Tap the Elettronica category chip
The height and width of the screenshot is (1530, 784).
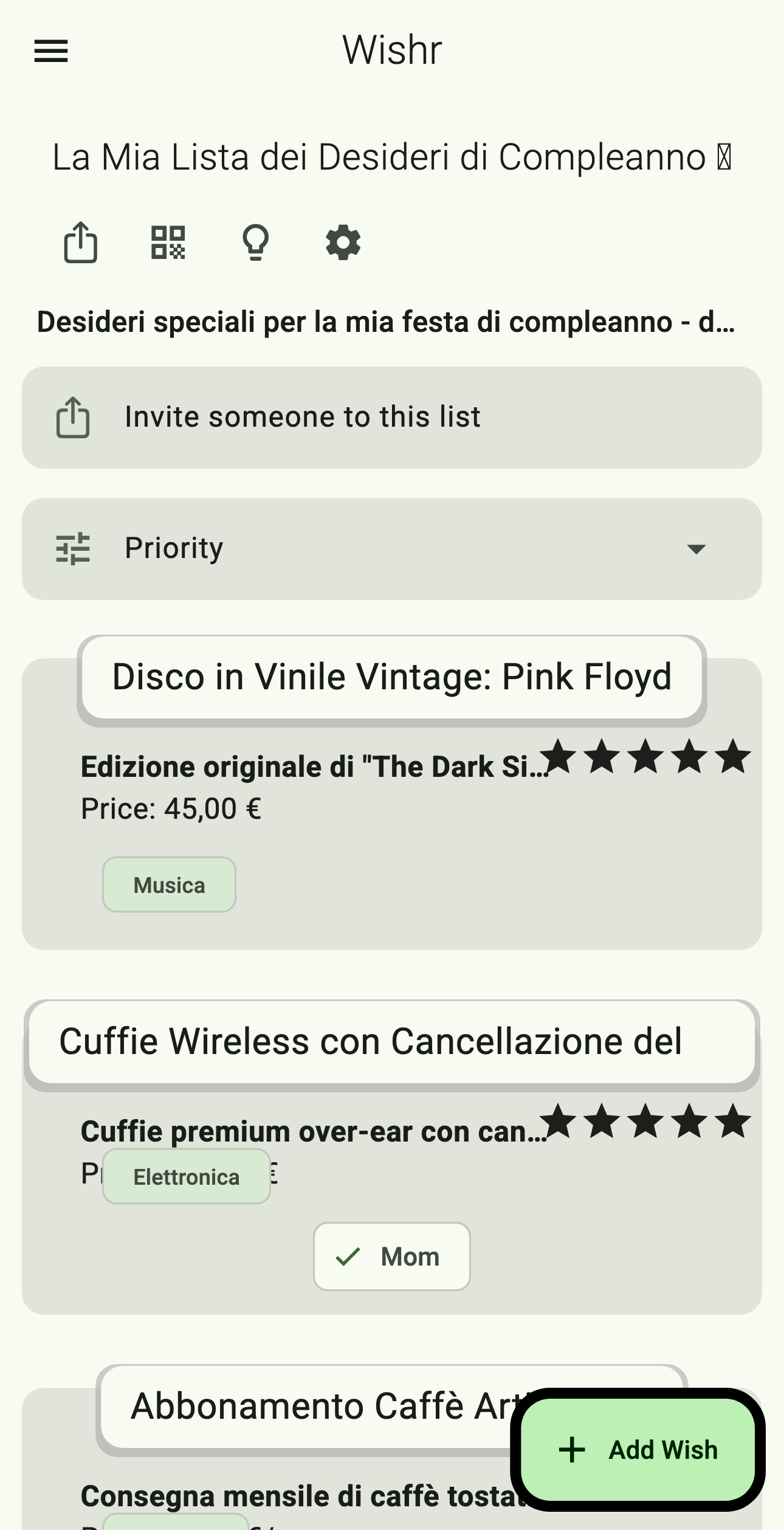coord(186,1177)
